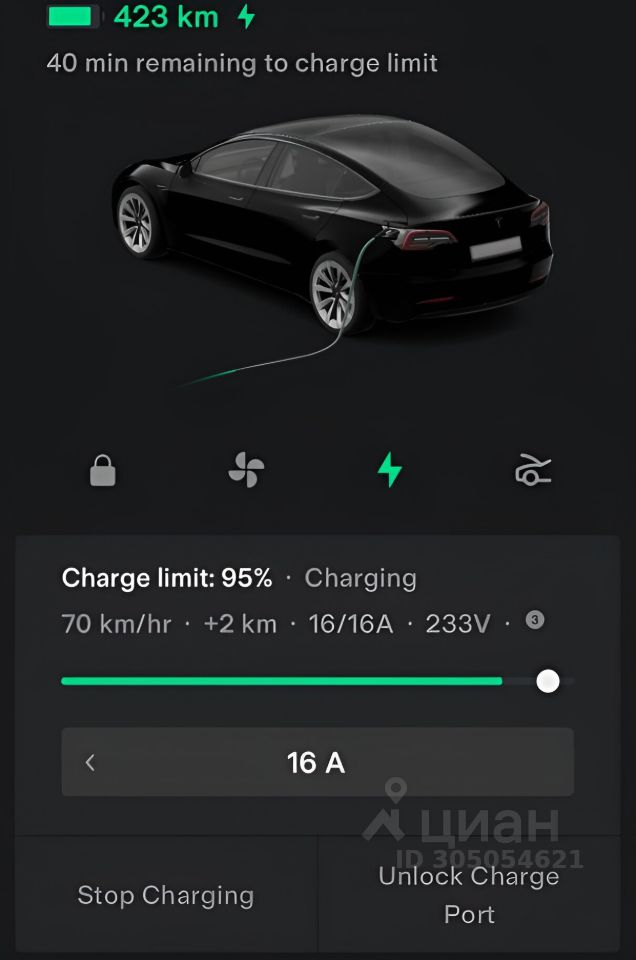Stop Charging the vehicle
This screenshot has height=960, width=636.
click(x=166, y=895)
